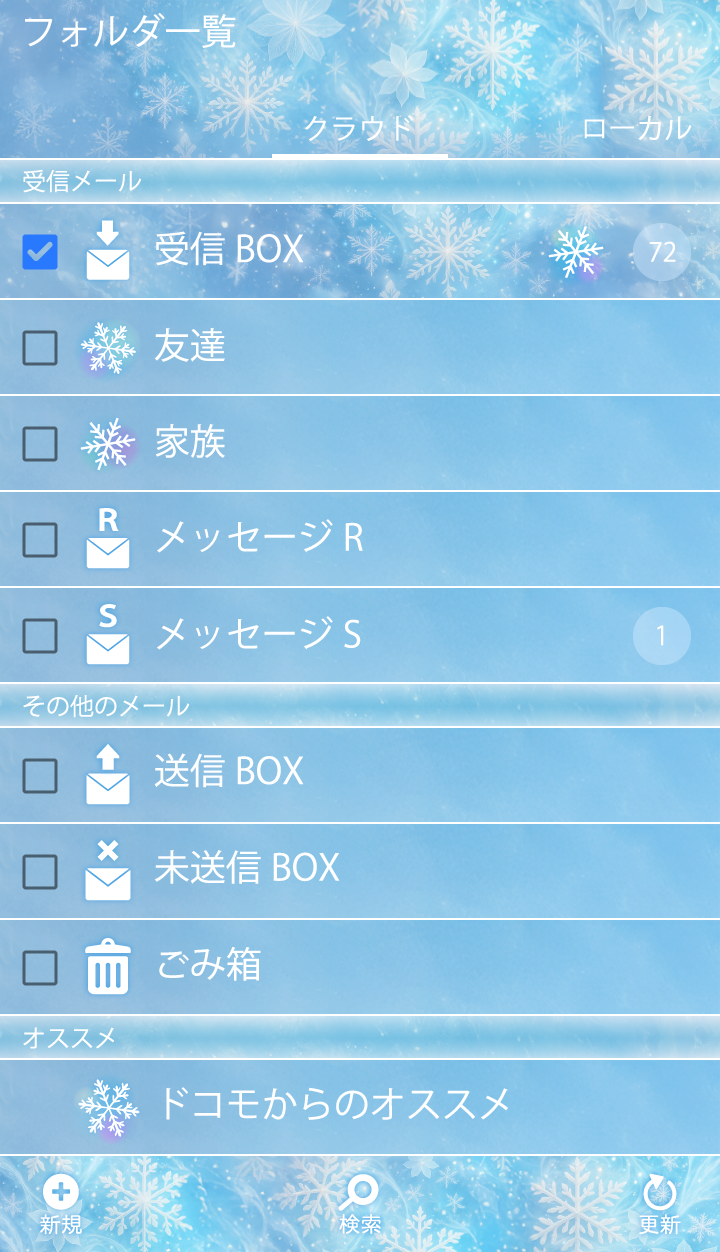The image size is (720, 1252).
Task: Open the メッセージR folder
Action: (260, 539)
